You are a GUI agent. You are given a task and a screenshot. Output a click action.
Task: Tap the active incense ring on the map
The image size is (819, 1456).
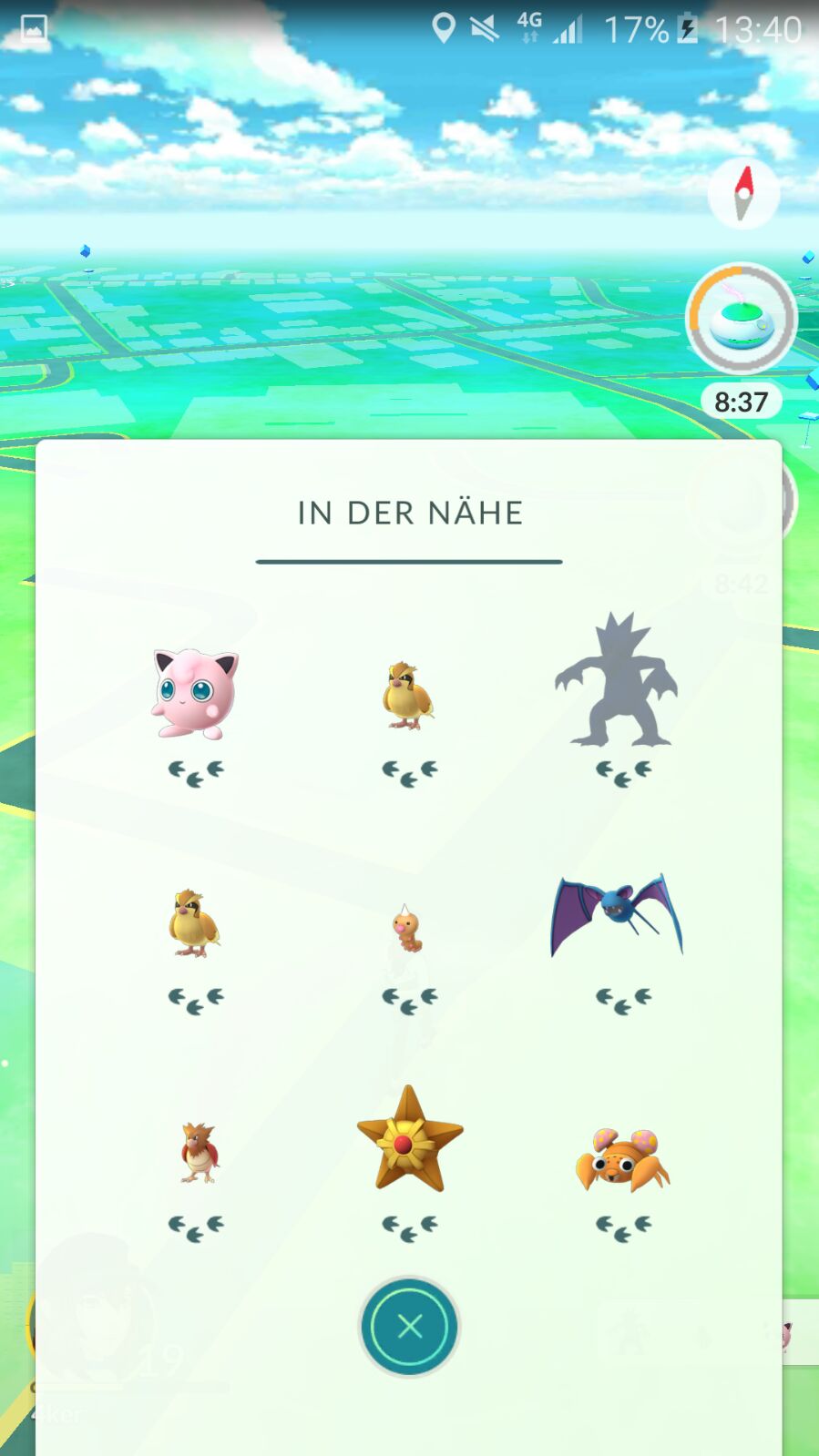[742, 319]
